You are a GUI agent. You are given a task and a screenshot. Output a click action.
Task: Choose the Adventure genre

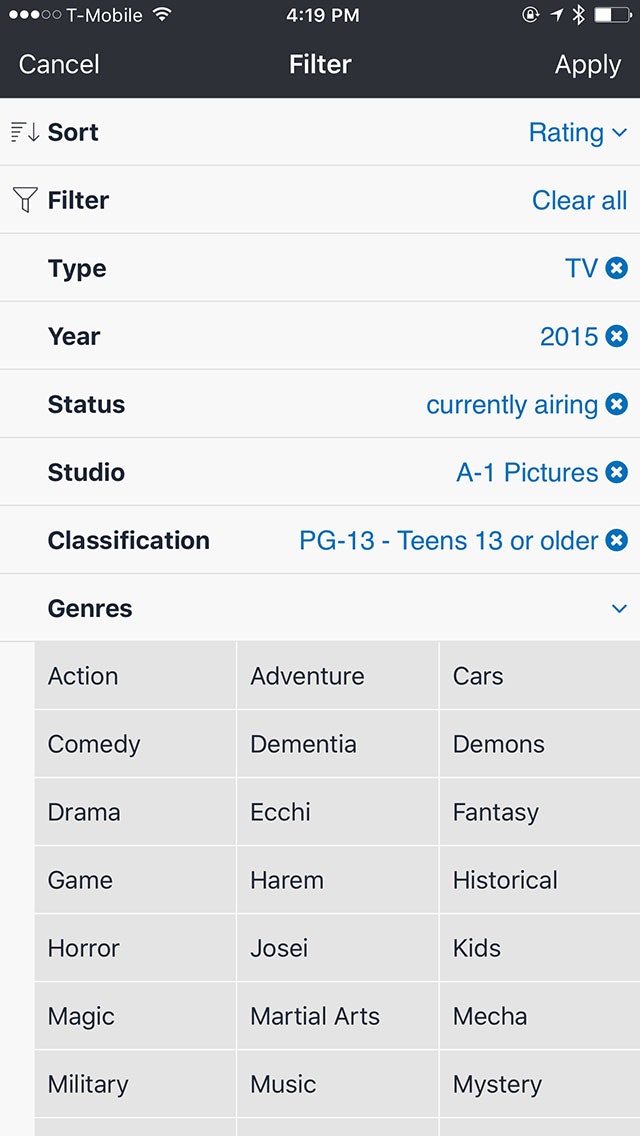pyautogui.click(x=337, y=676)
